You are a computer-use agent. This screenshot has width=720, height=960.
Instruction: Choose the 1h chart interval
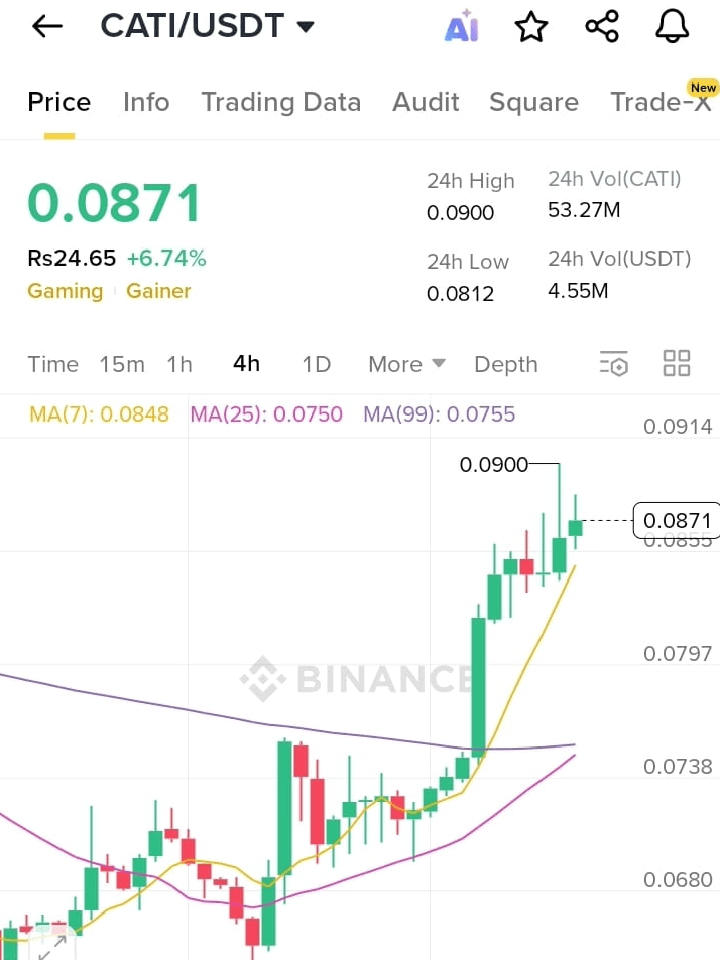(x=180, y=364)
